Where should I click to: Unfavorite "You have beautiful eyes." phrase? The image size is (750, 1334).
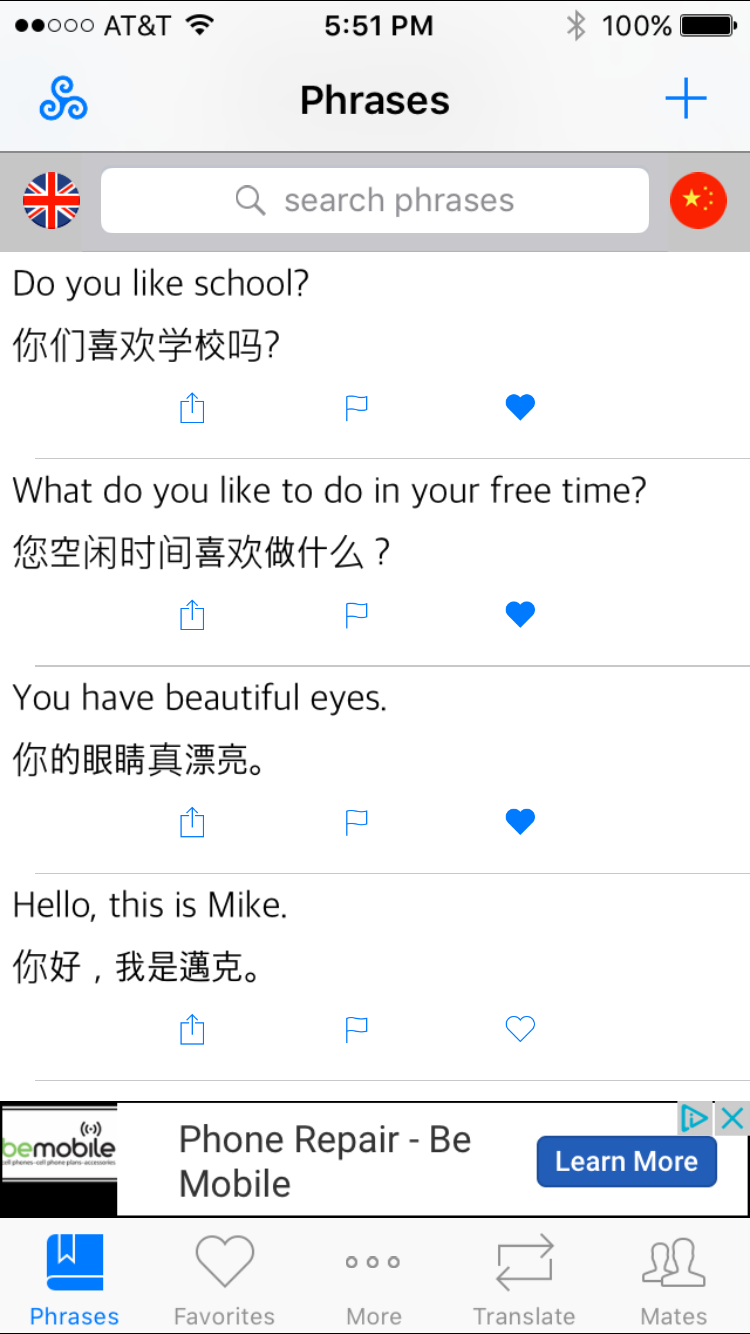(520, 821)
